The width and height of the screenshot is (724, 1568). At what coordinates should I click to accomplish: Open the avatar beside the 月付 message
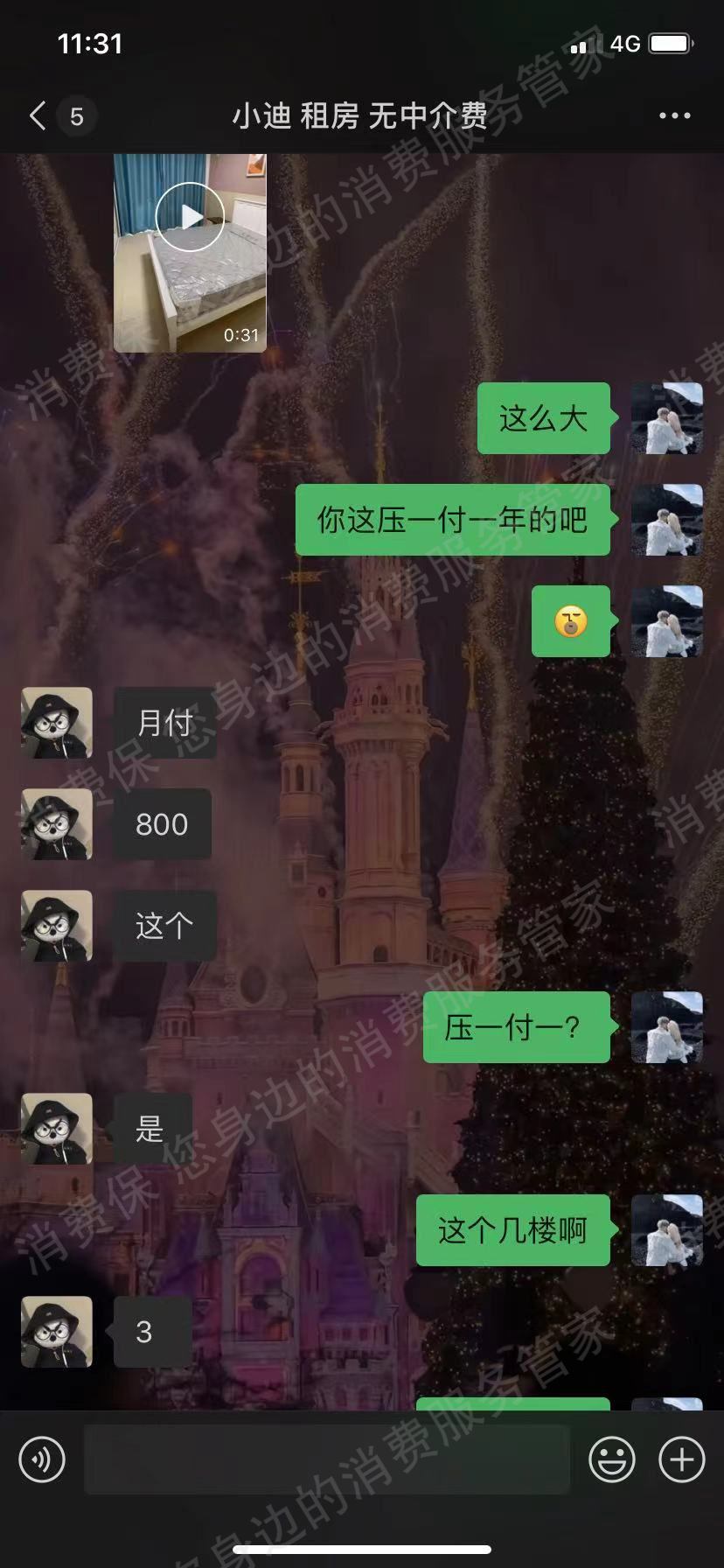(57, 723)
